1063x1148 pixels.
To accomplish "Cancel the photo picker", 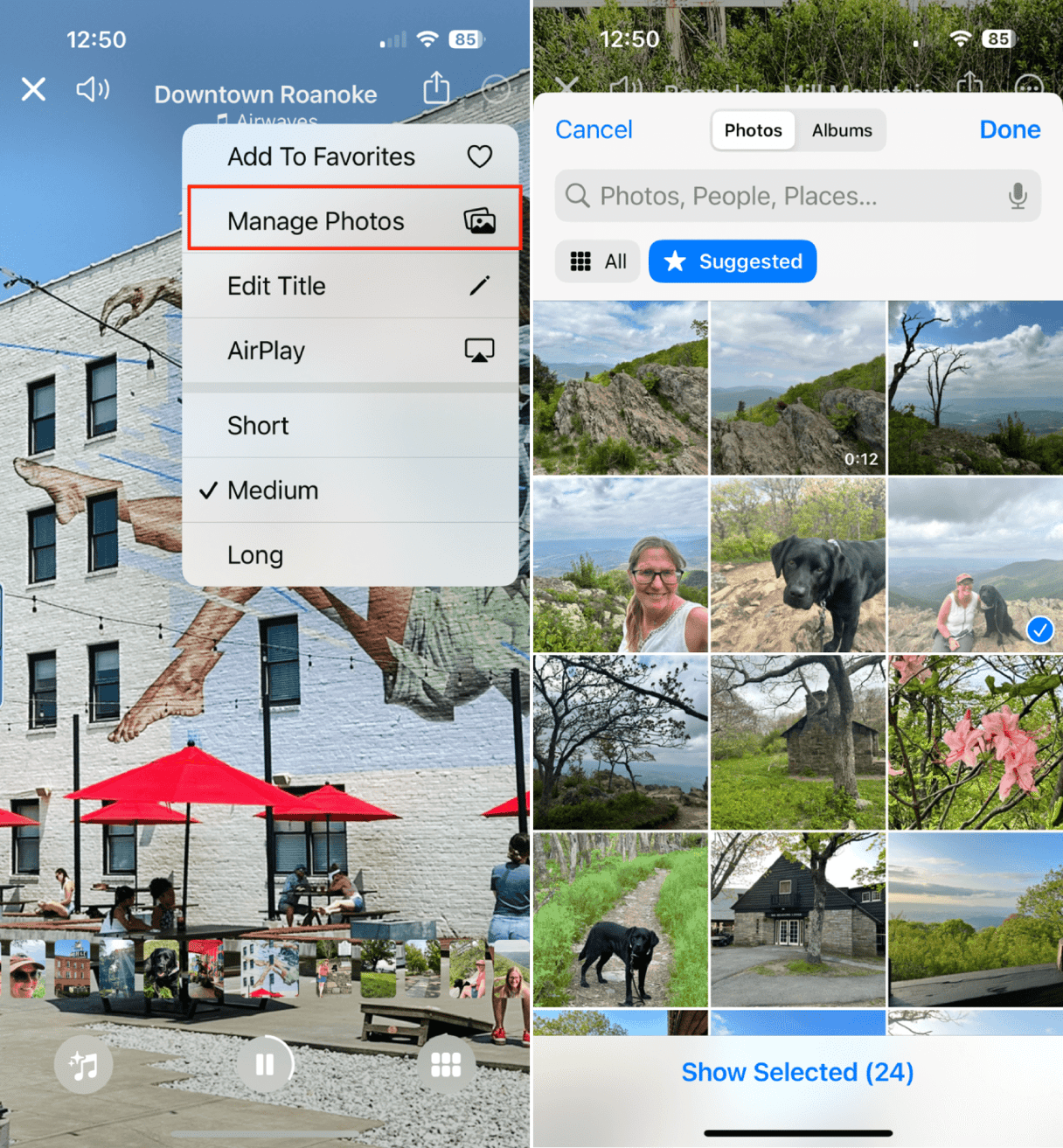I will click(594, 129).
